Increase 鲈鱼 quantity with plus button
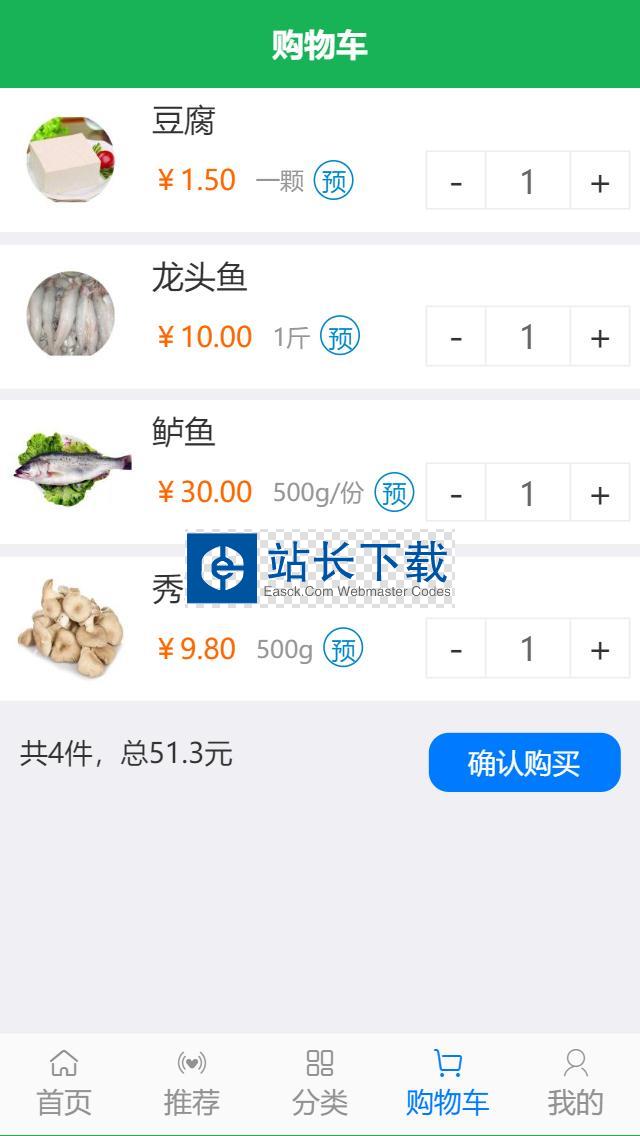The height and width of the screenshot is (1136, 640). tap(599, 493)
